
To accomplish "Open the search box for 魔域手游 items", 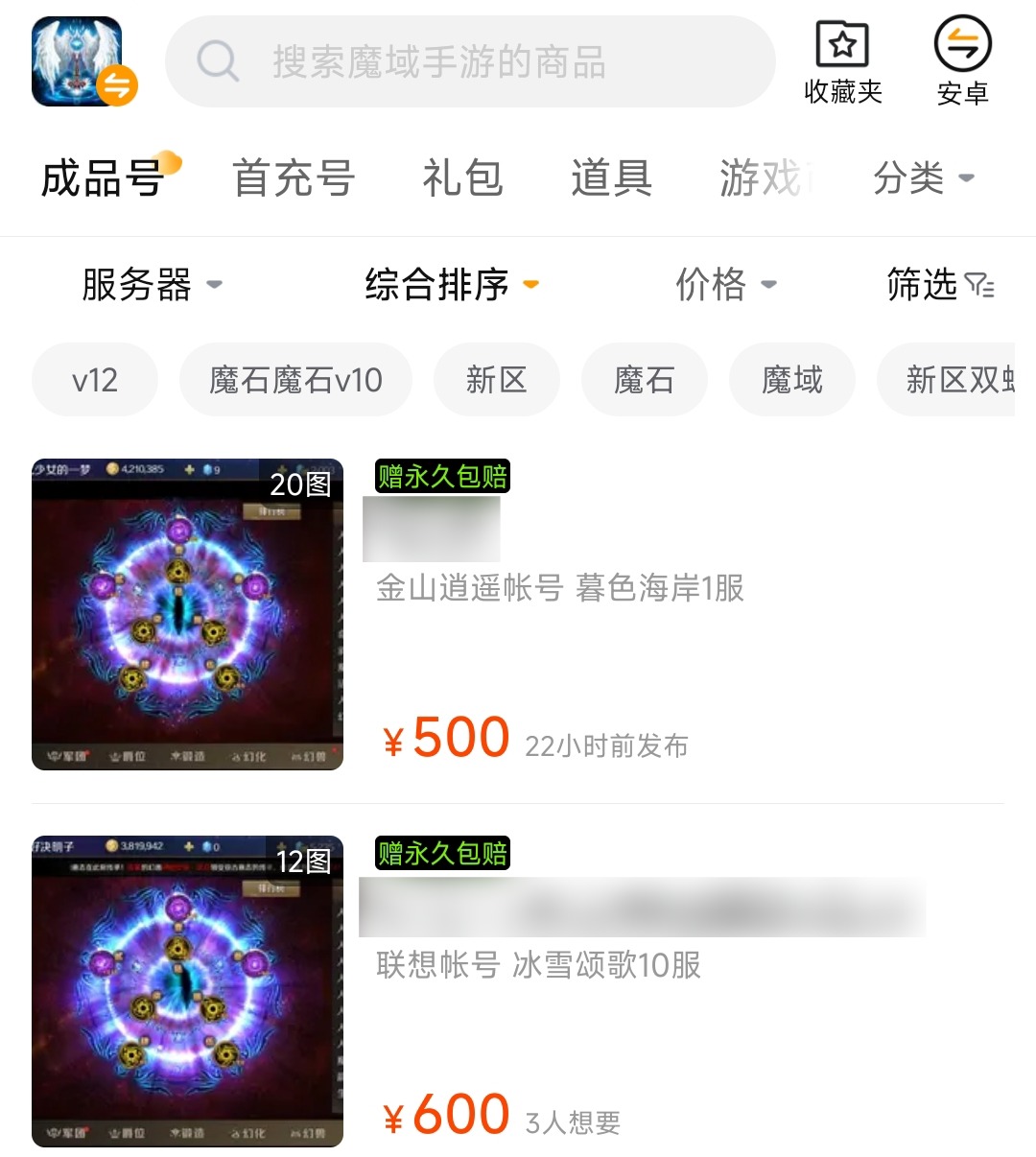I will tap(470, 62).
